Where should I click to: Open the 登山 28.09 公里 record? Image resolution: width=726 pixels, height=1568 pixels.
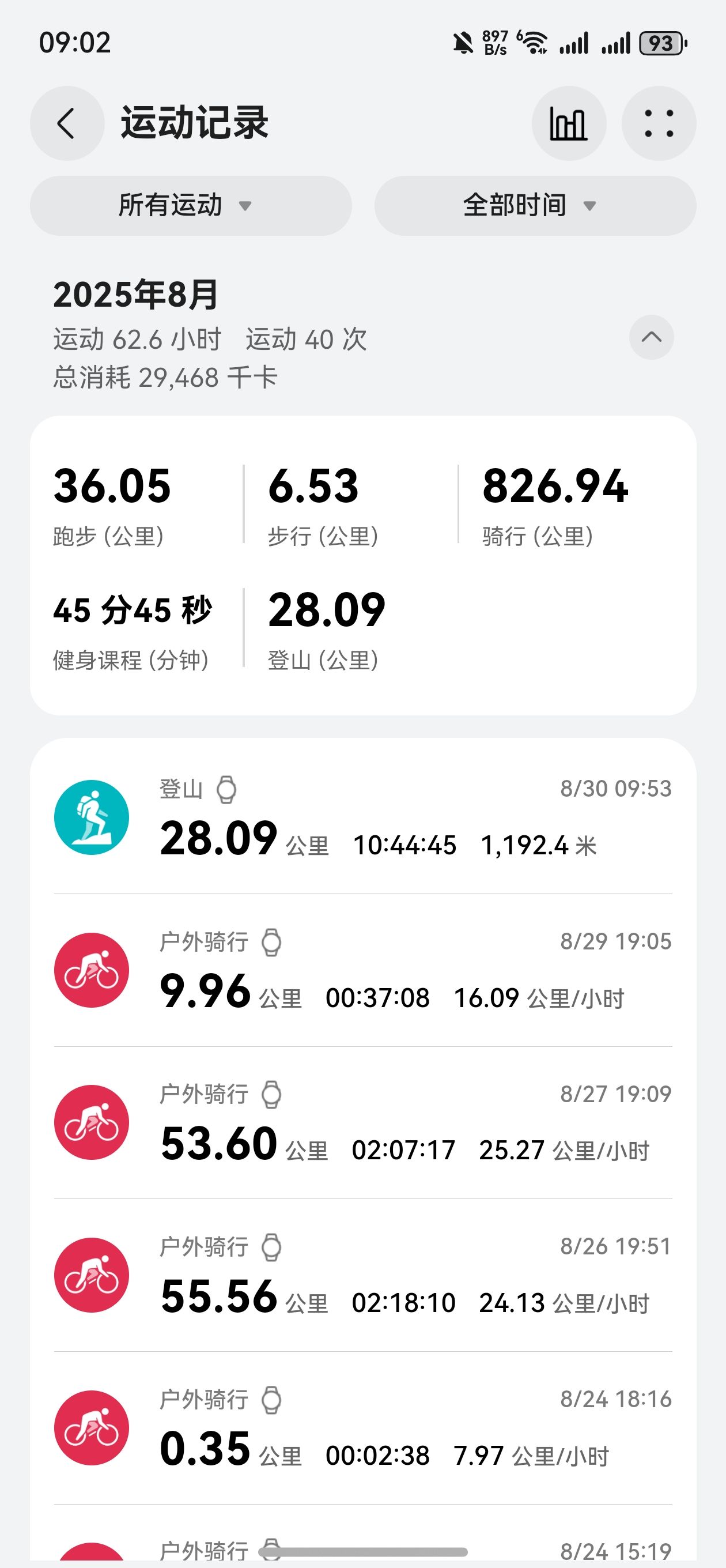pos(362,817)
